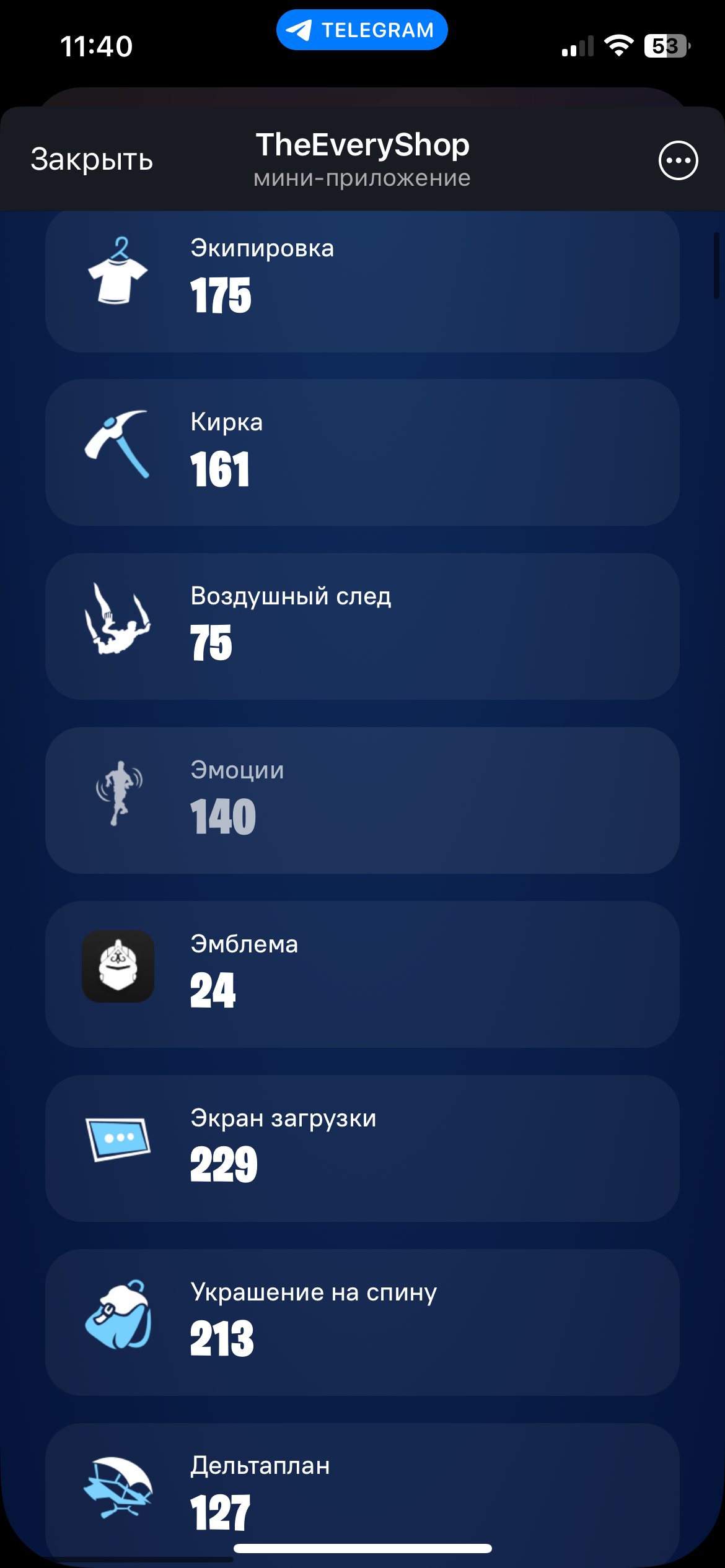
Task: Open the three-dots options menu
Action: [677, 160]
